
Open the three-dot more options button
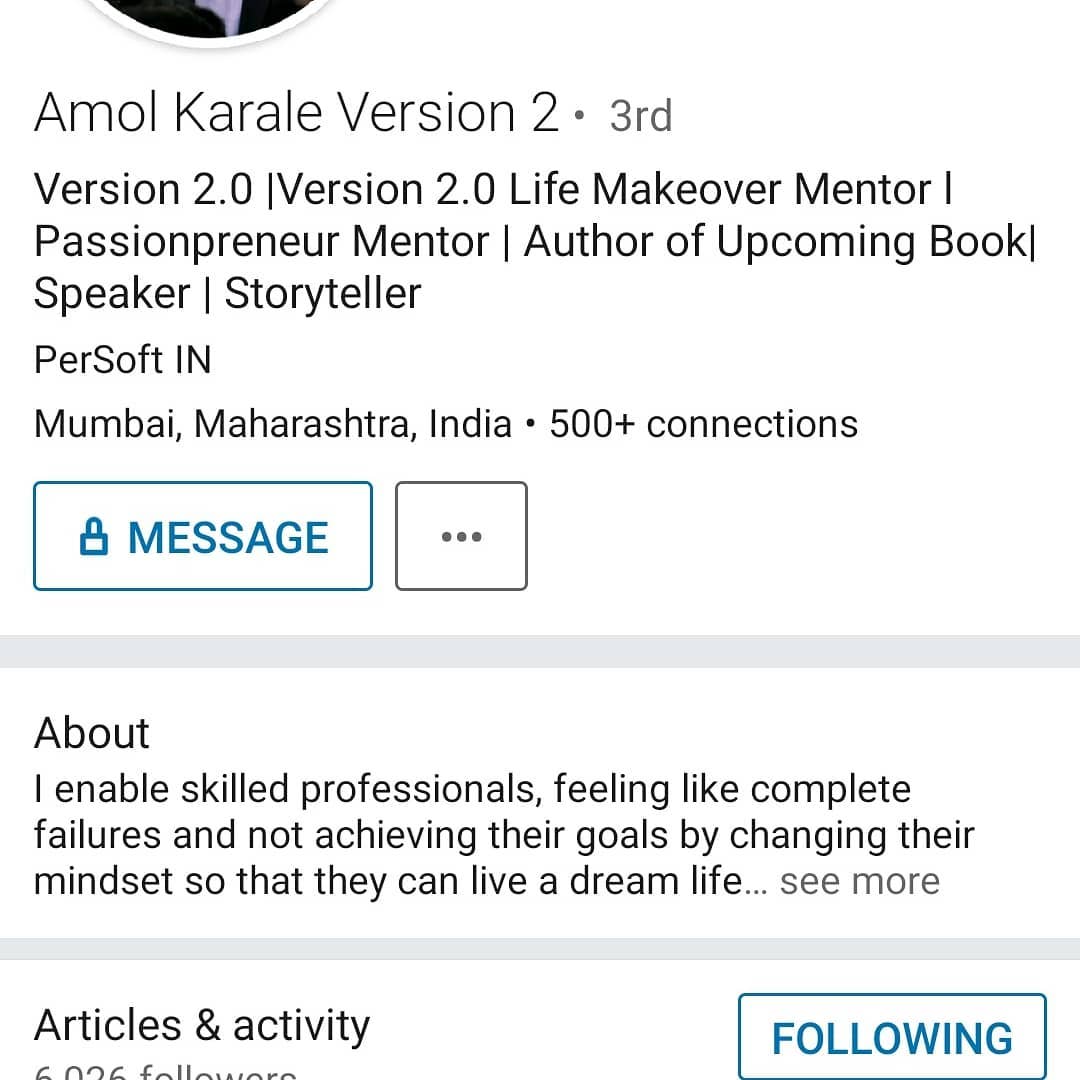[x=461, y=537]
